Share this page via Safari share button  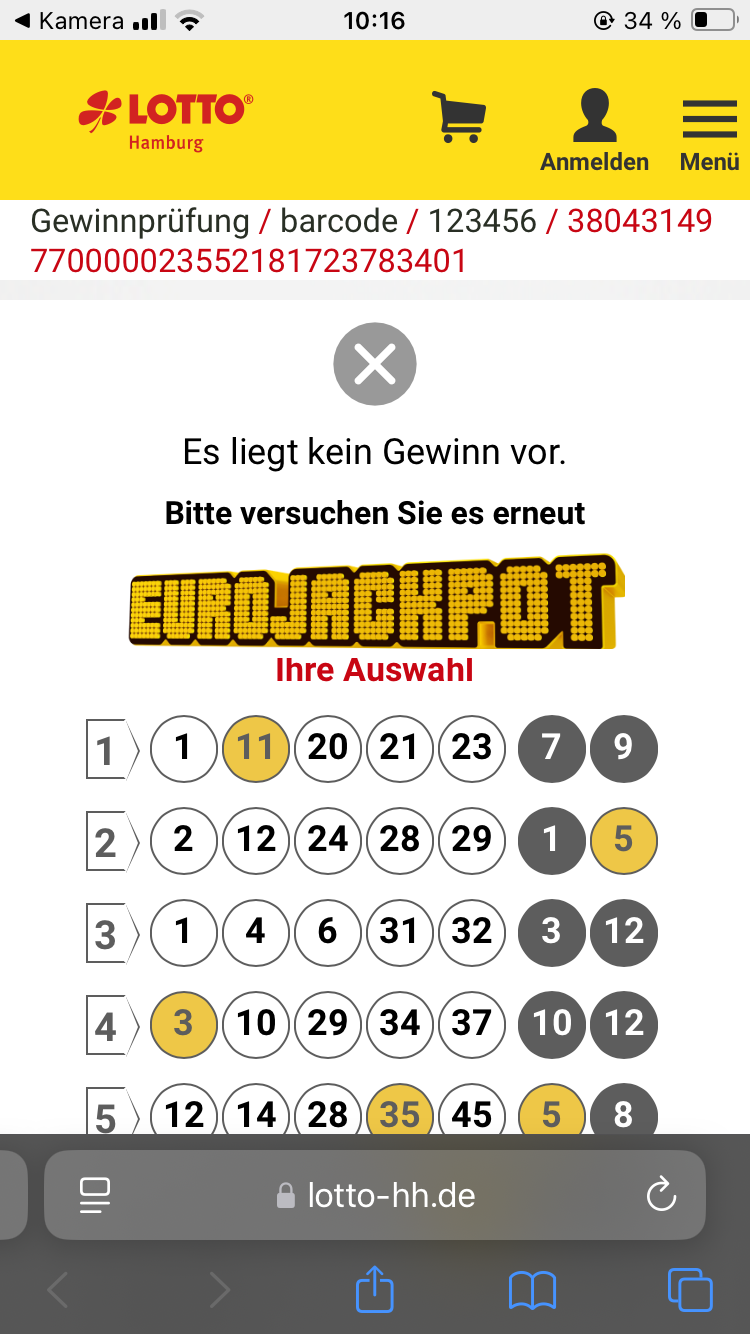coord(375,1290)
